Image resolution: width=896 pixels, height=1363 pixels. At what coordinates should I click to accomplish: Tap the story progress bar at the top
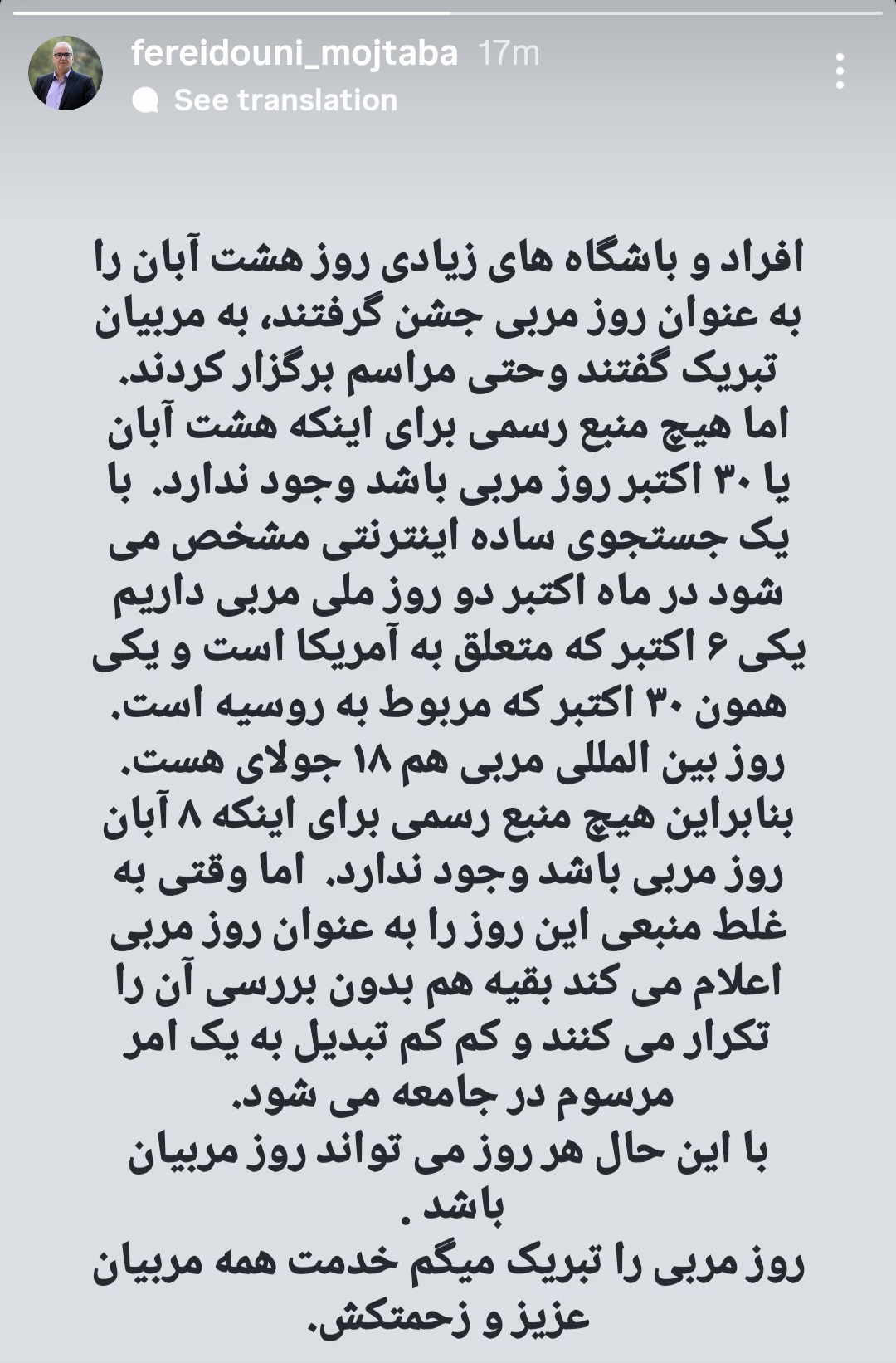tap(448, 12)
